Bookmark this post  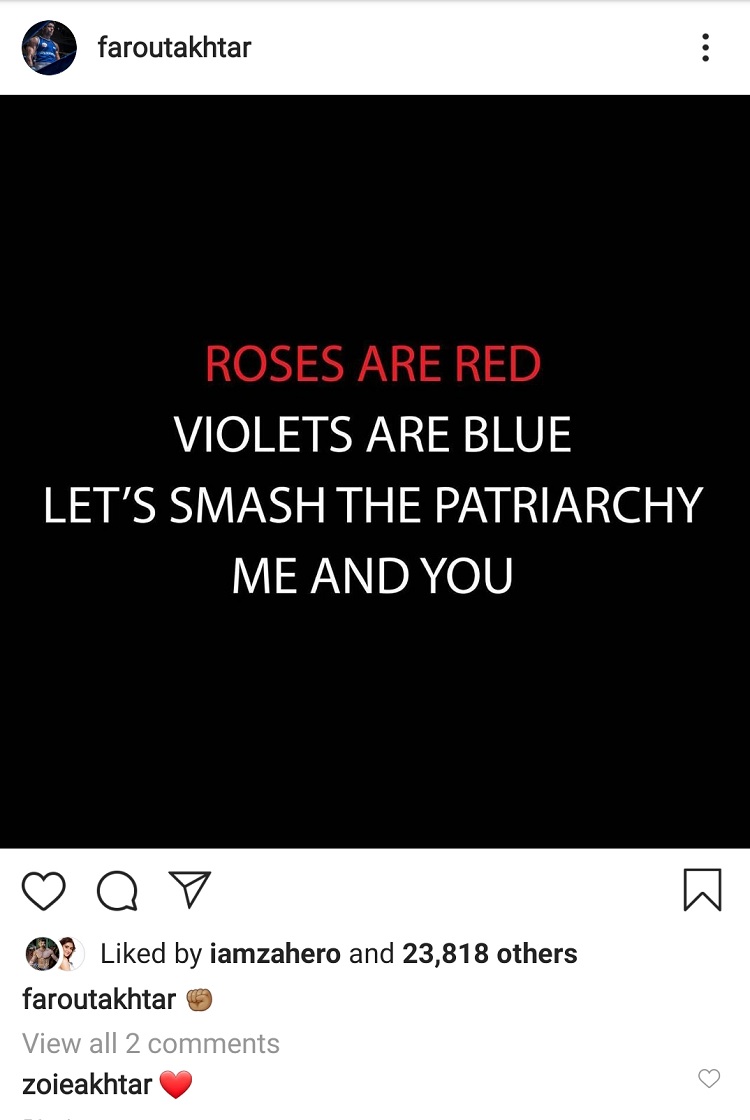coord(702,889)
